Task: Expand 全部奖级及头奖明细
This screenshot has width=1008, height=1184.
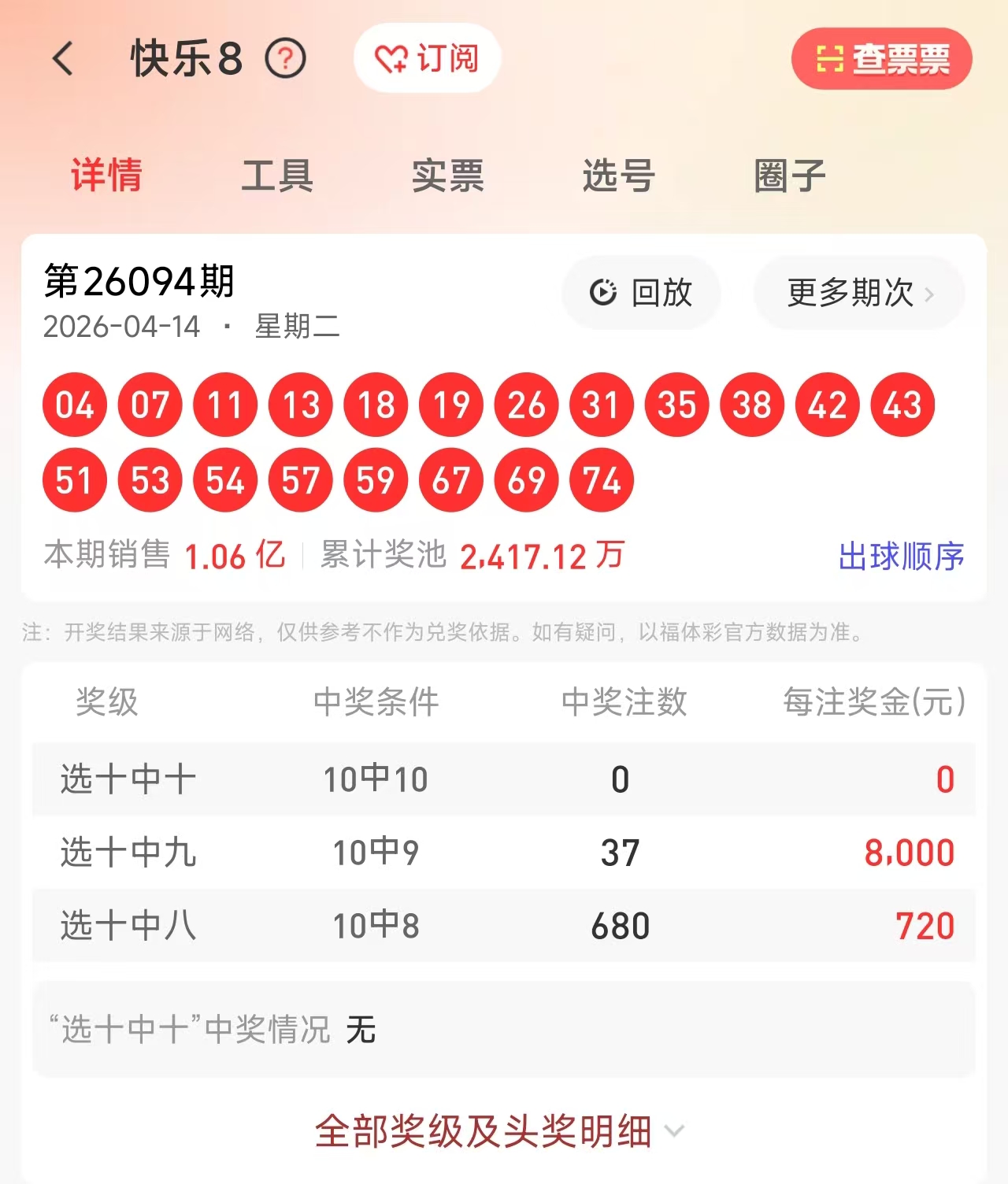Action: point(499,1131)
